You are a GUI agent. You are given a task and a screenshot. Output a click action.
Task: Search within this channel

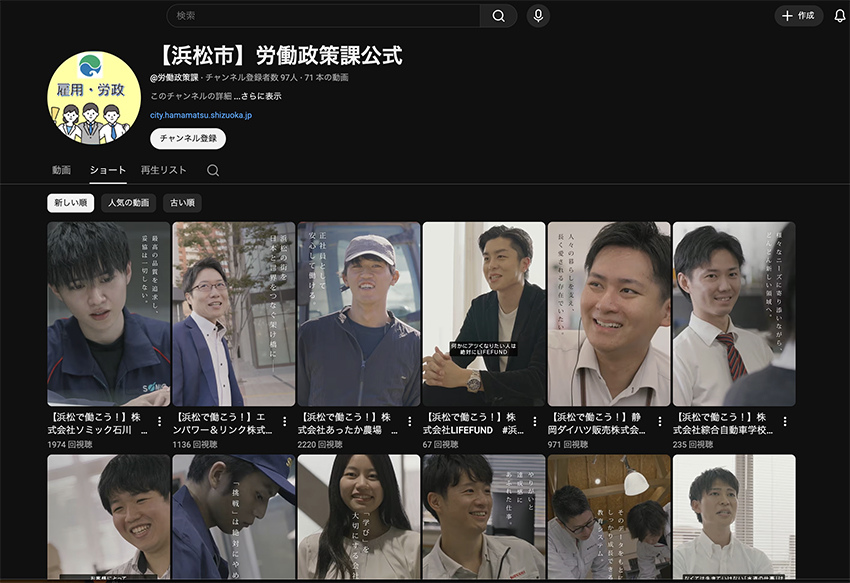(x=213, y=170)
